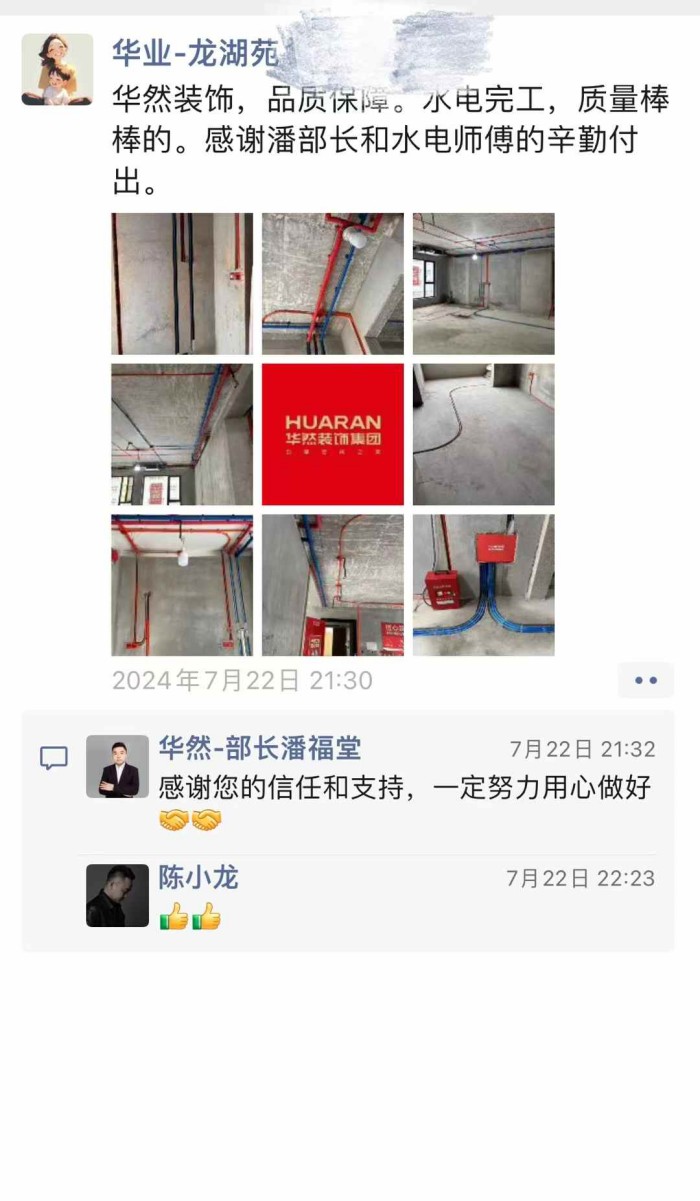Open the ninth photo with red electrical boxes
Screen dimensions: 700x1201
[483, 585]
